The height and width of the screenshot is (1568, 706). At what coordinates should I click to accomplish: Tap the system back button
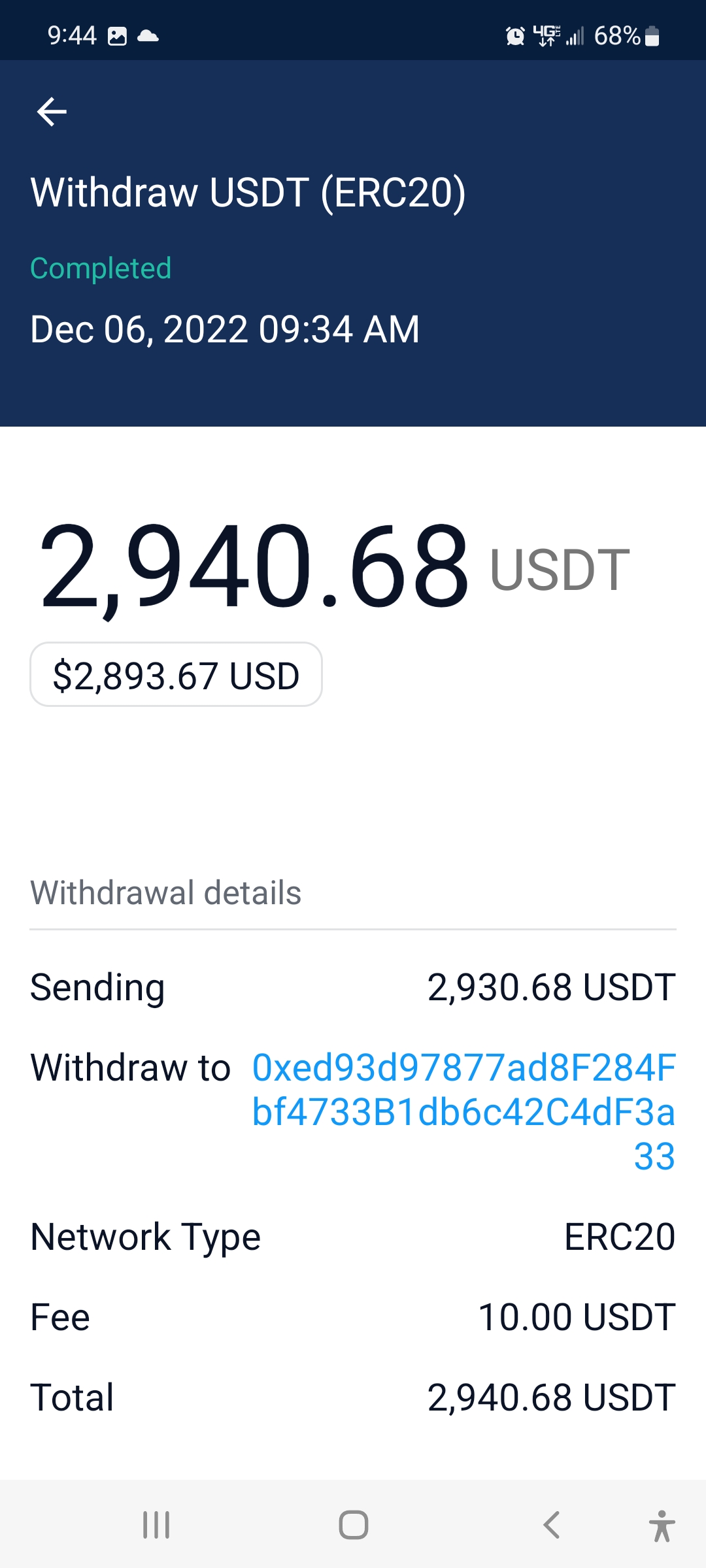(x=551, y=1525)
